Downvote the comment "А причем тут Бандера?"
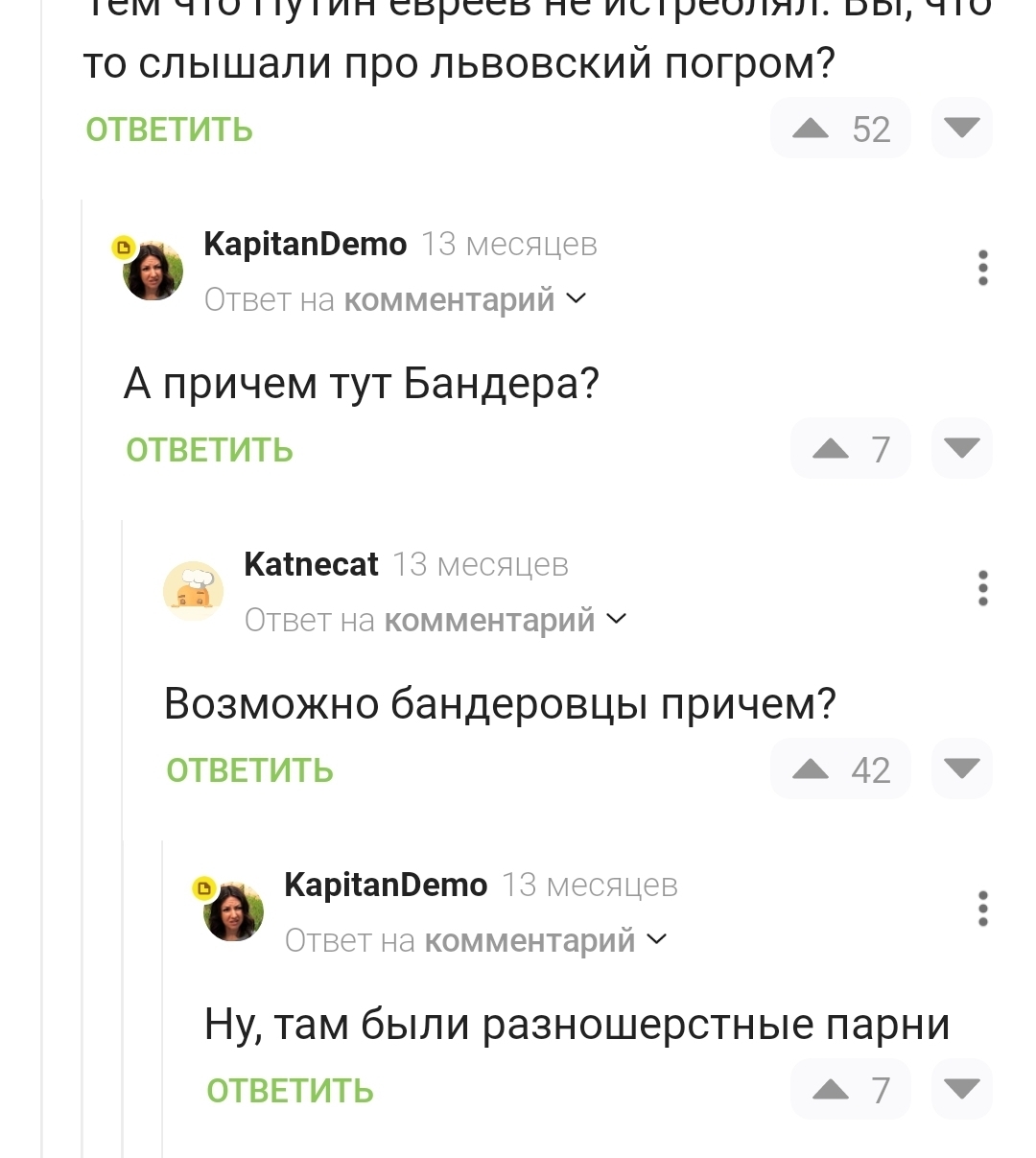Screen dimensions: 1036x1158 coord(961,449)
